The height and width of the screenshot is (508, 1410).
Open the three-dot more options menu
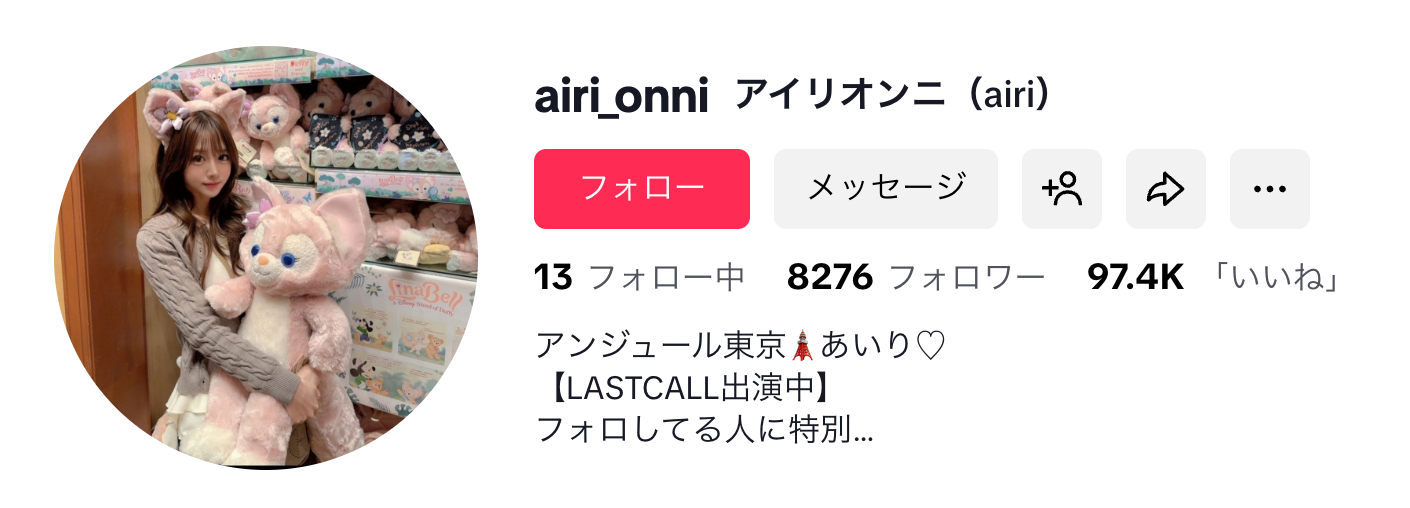click(x=1269, y=188)
